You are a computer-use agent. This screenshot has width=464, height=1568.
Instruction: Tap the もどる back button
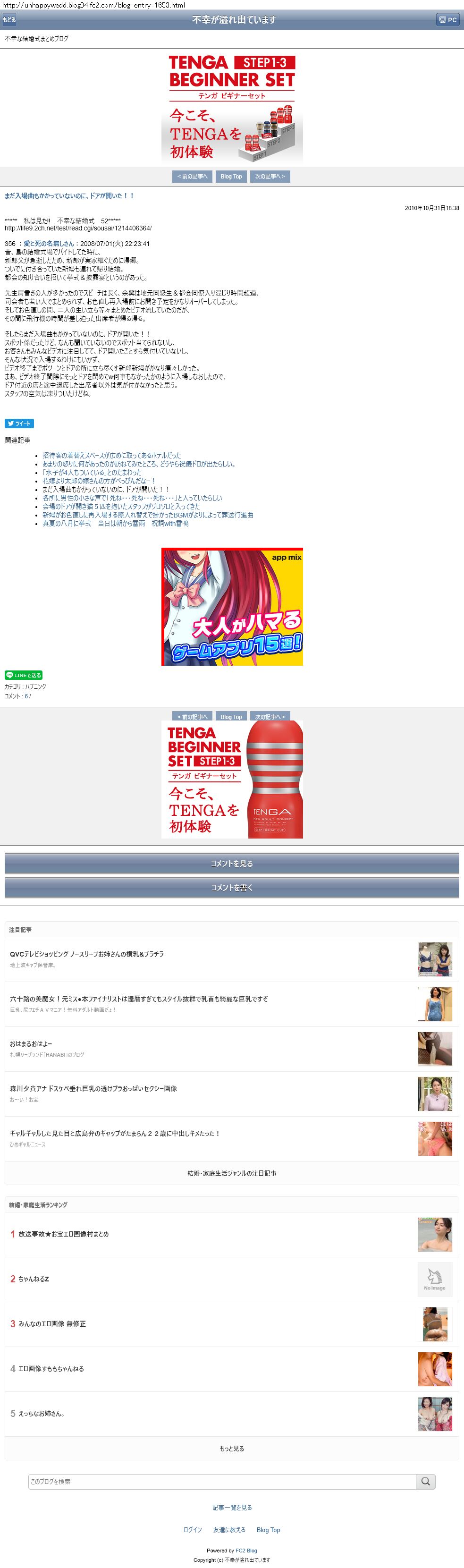(x=9, y=19)
